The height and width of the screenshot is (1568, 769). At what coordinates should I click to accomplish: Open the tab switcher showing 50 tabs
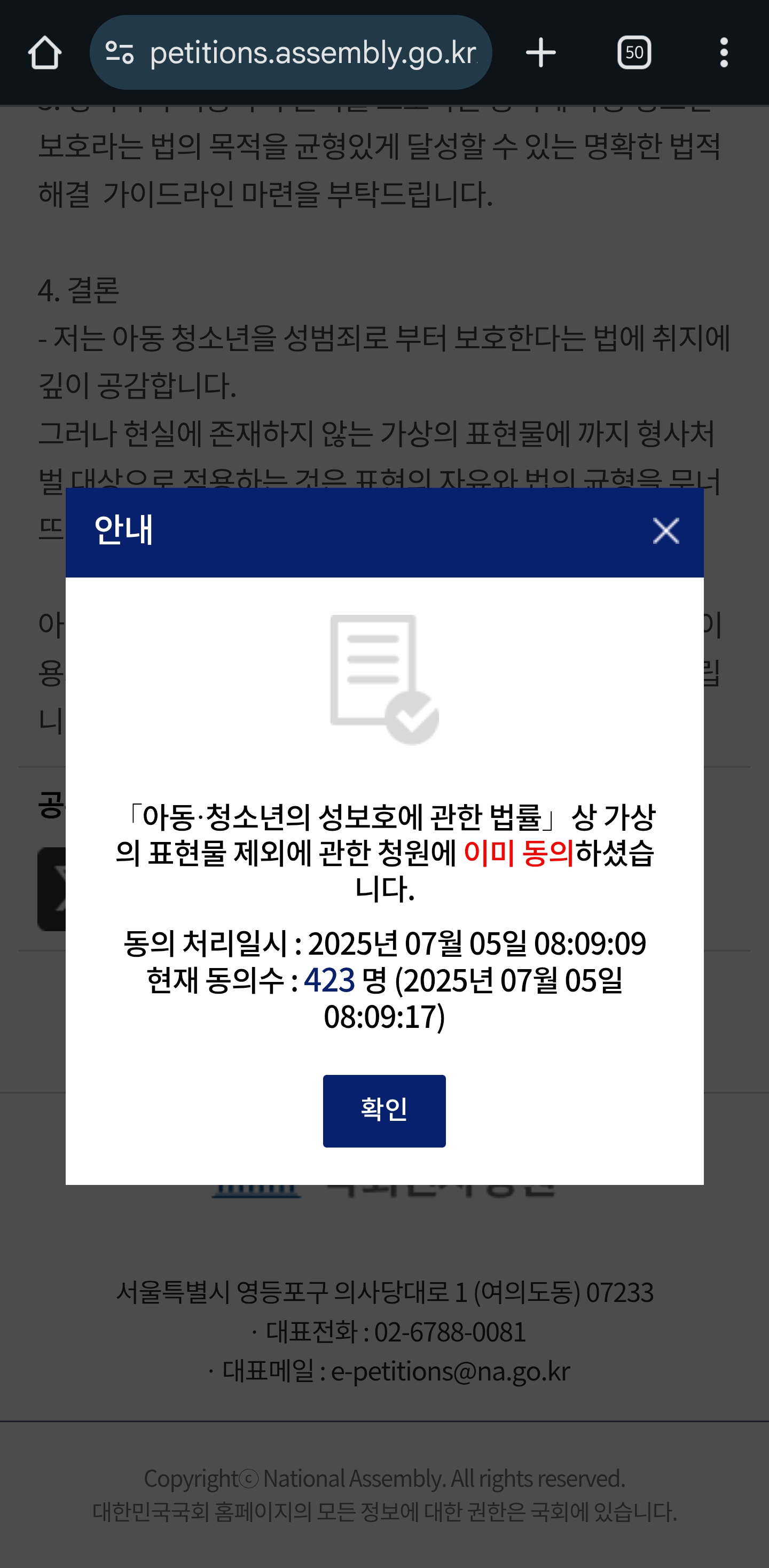pos(634,52)
